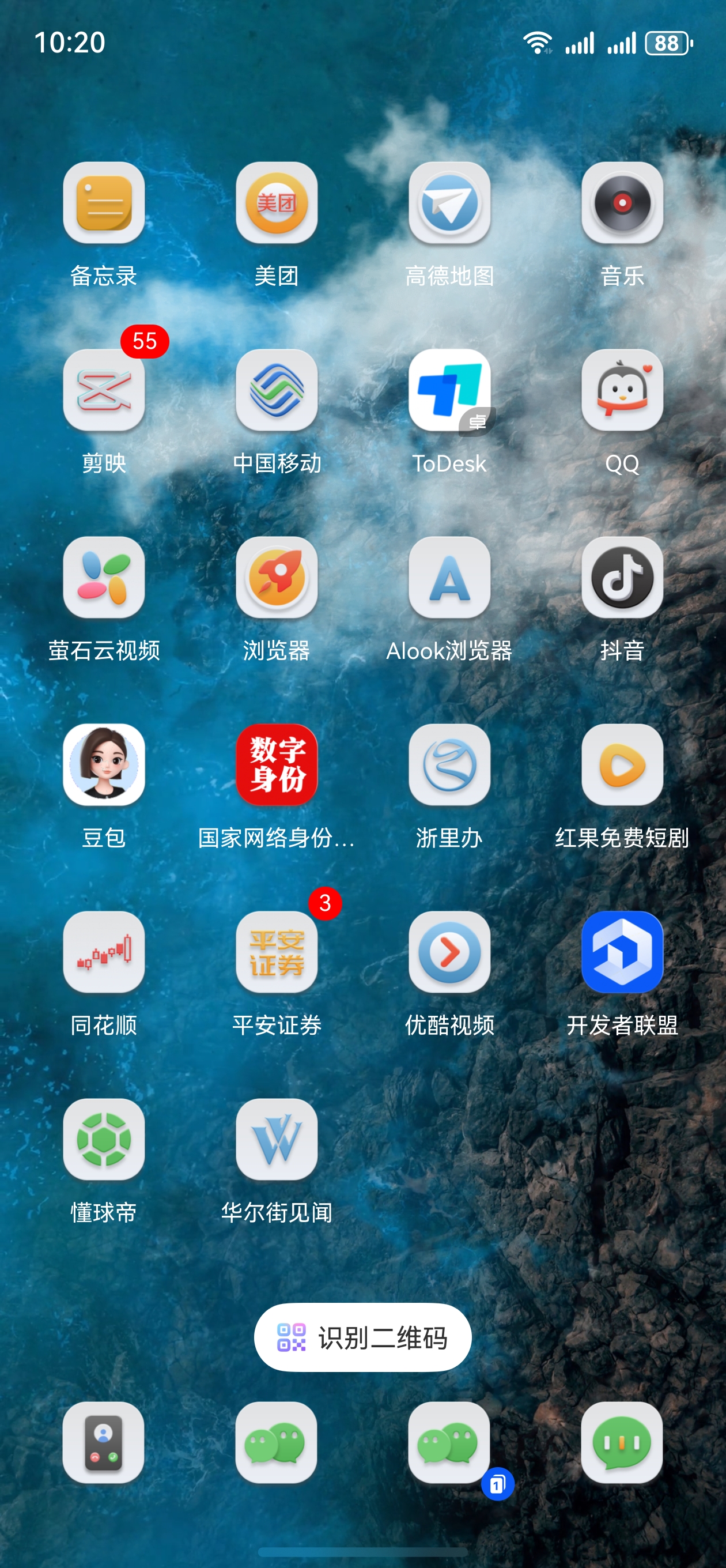Viewport: 726px width, 1568px height.
Task: Launch 红果免费短剧
Action: click(x=622, y=765)
